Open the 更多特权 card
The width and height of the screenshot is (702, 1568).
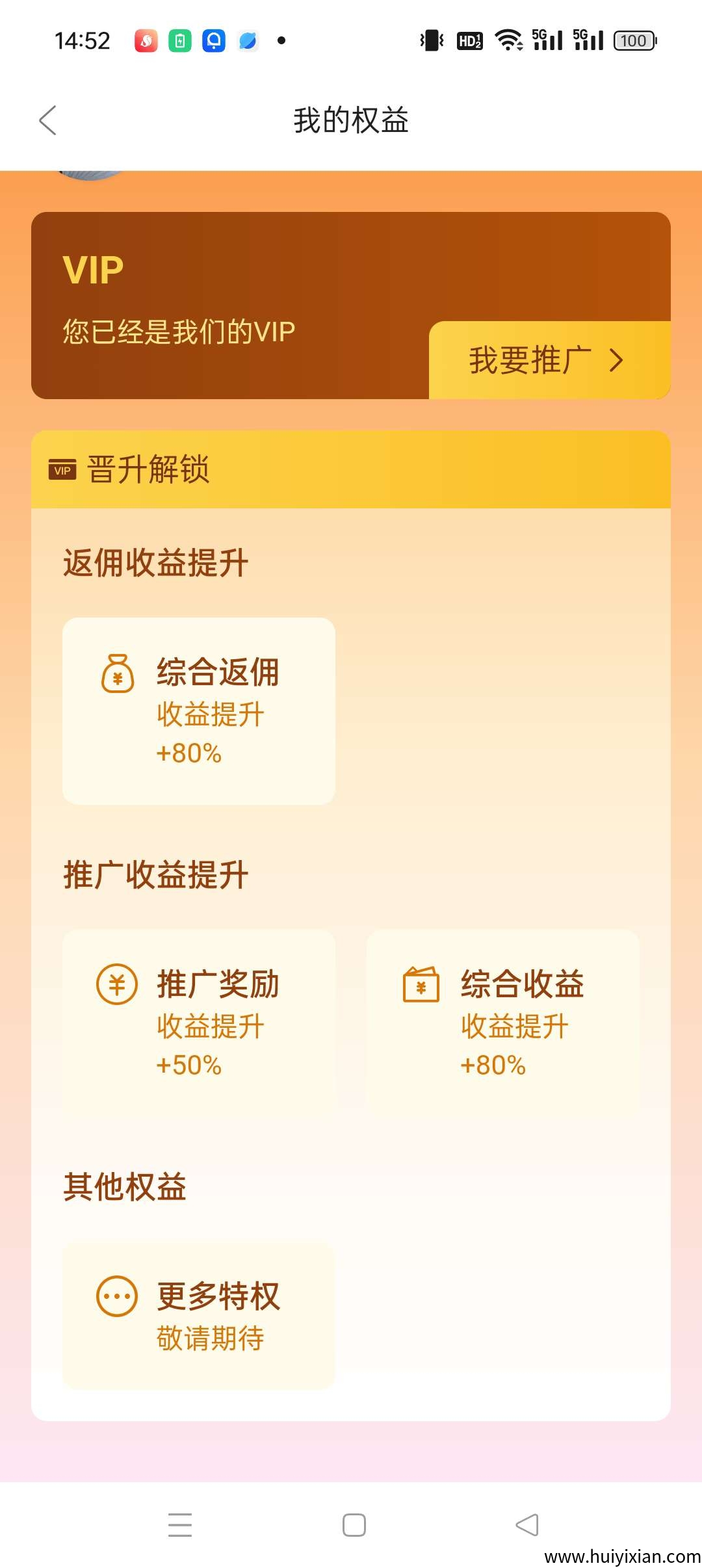tap(199, 1316)
